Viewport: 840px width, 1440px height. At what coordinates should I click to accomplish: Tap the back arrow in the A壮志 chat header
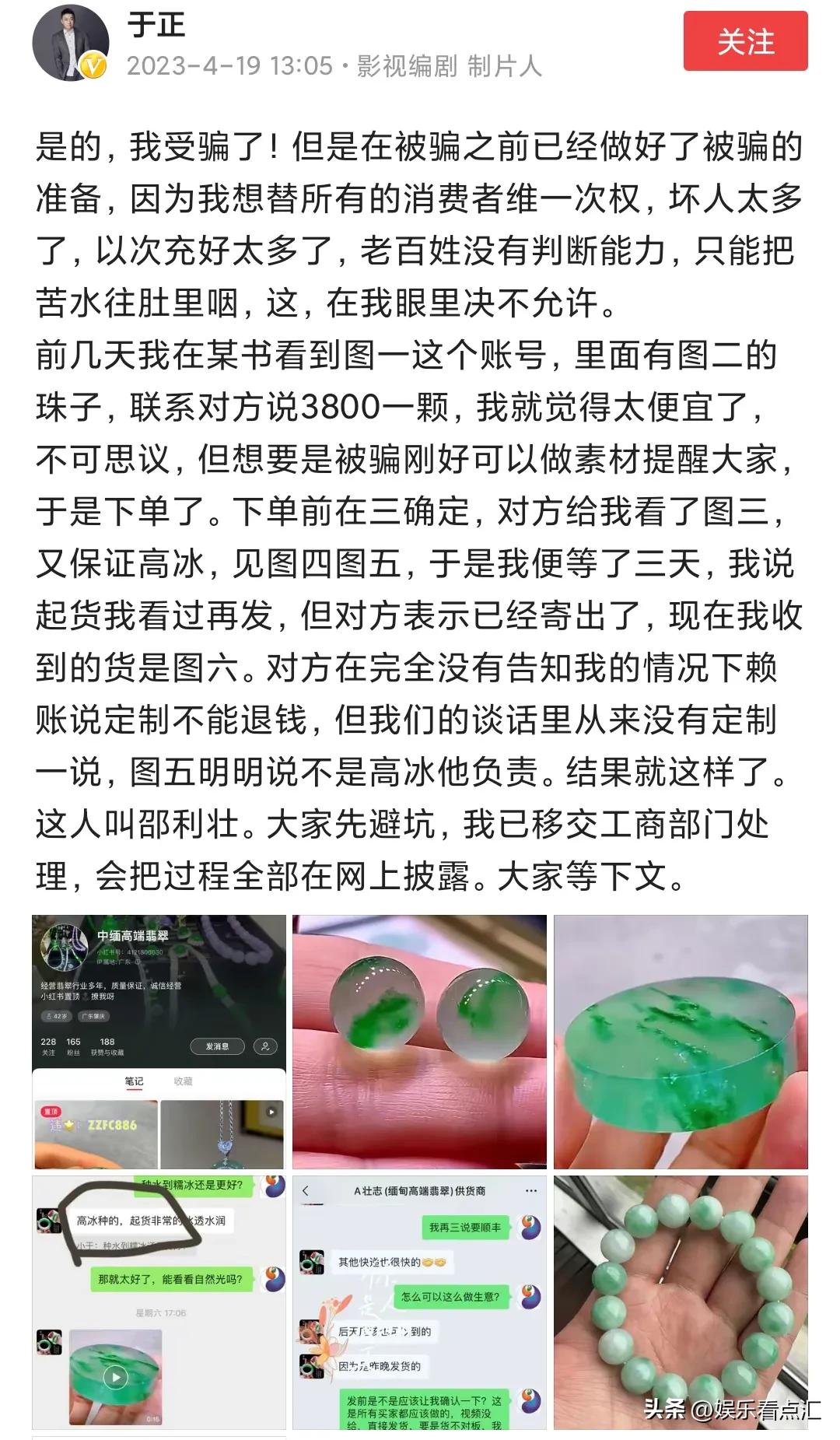(x=305, y=1191)
